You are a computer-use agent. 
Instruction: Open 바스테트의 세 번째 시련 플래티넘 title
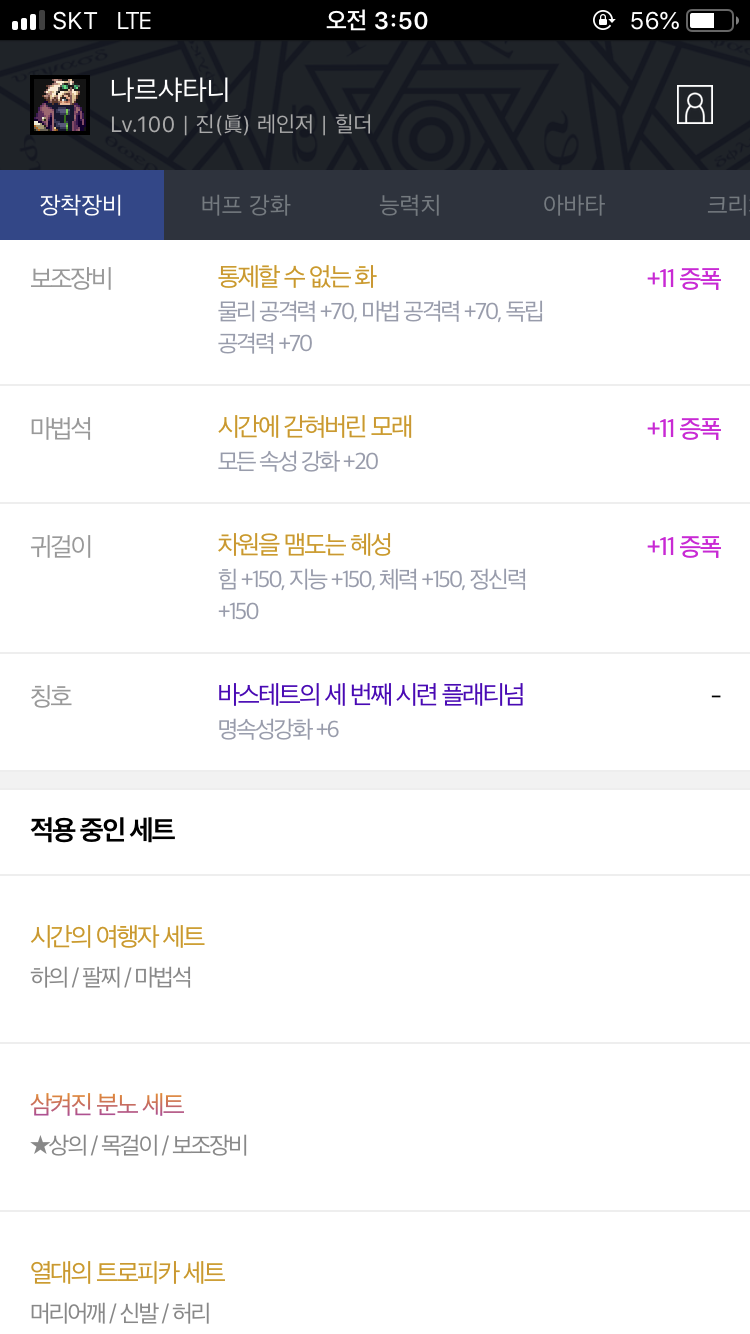click(370, 694)
